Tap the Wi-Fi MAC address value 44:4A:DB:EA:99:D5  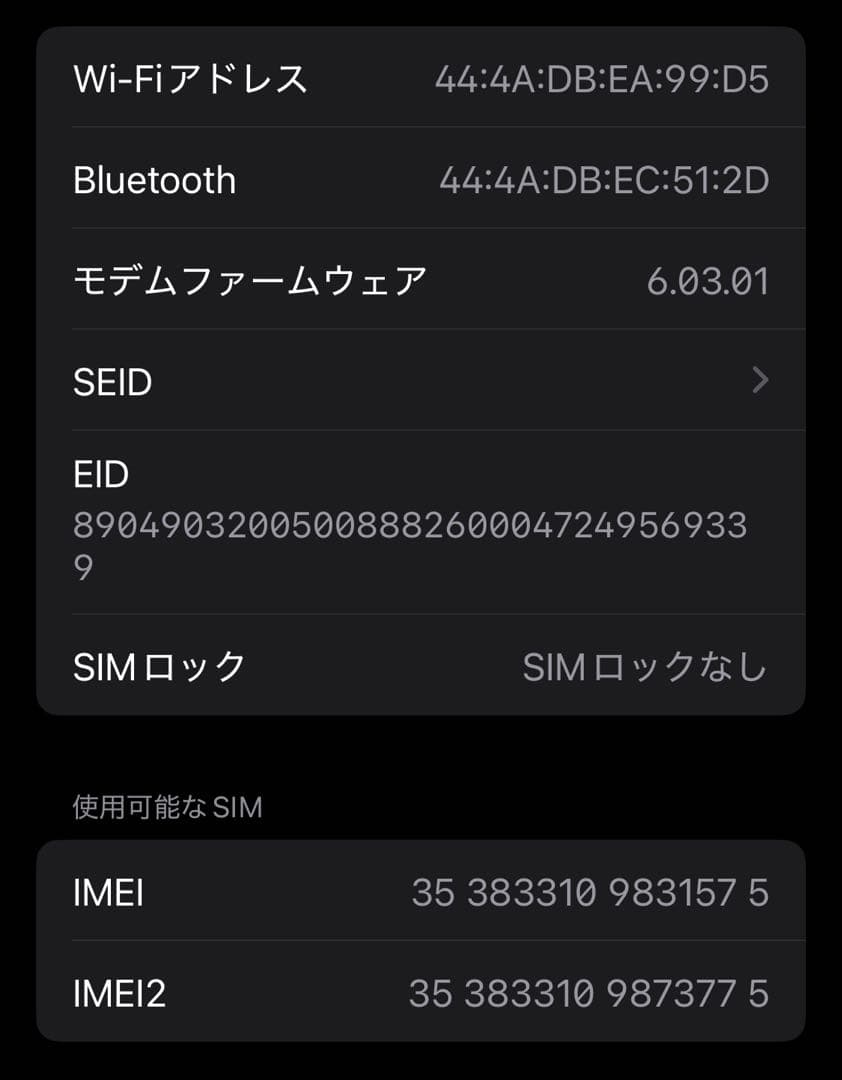(604, 79)
